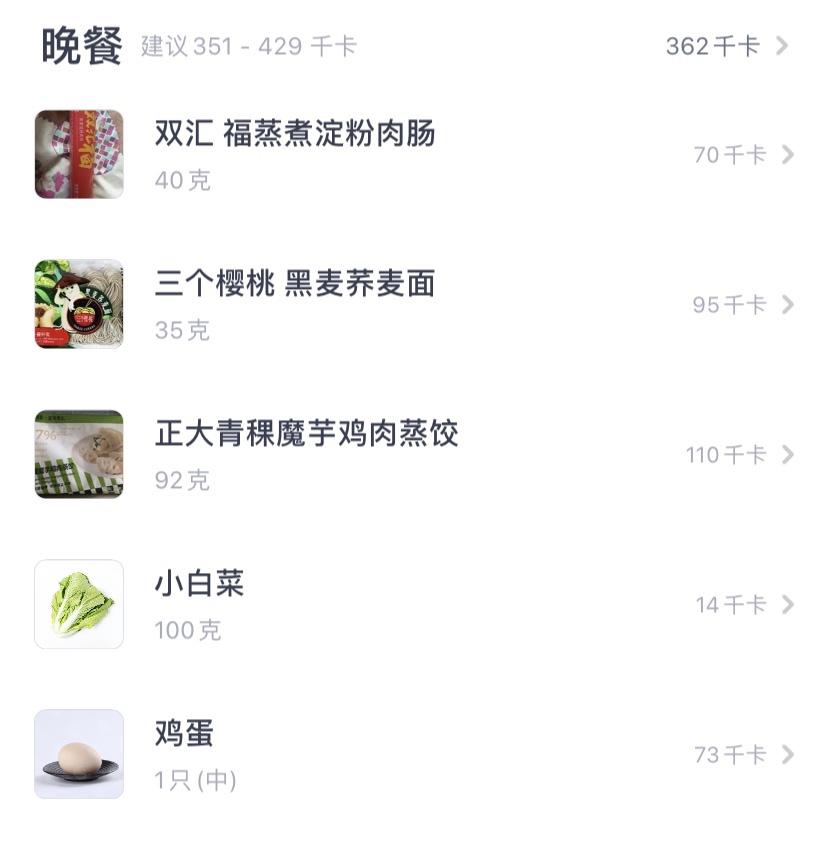Image resolution: width=828 pixels, height=847 pixels.
Task: Open the 晚餐 362千卡 meal summary
Action: [x=727, y=46]
